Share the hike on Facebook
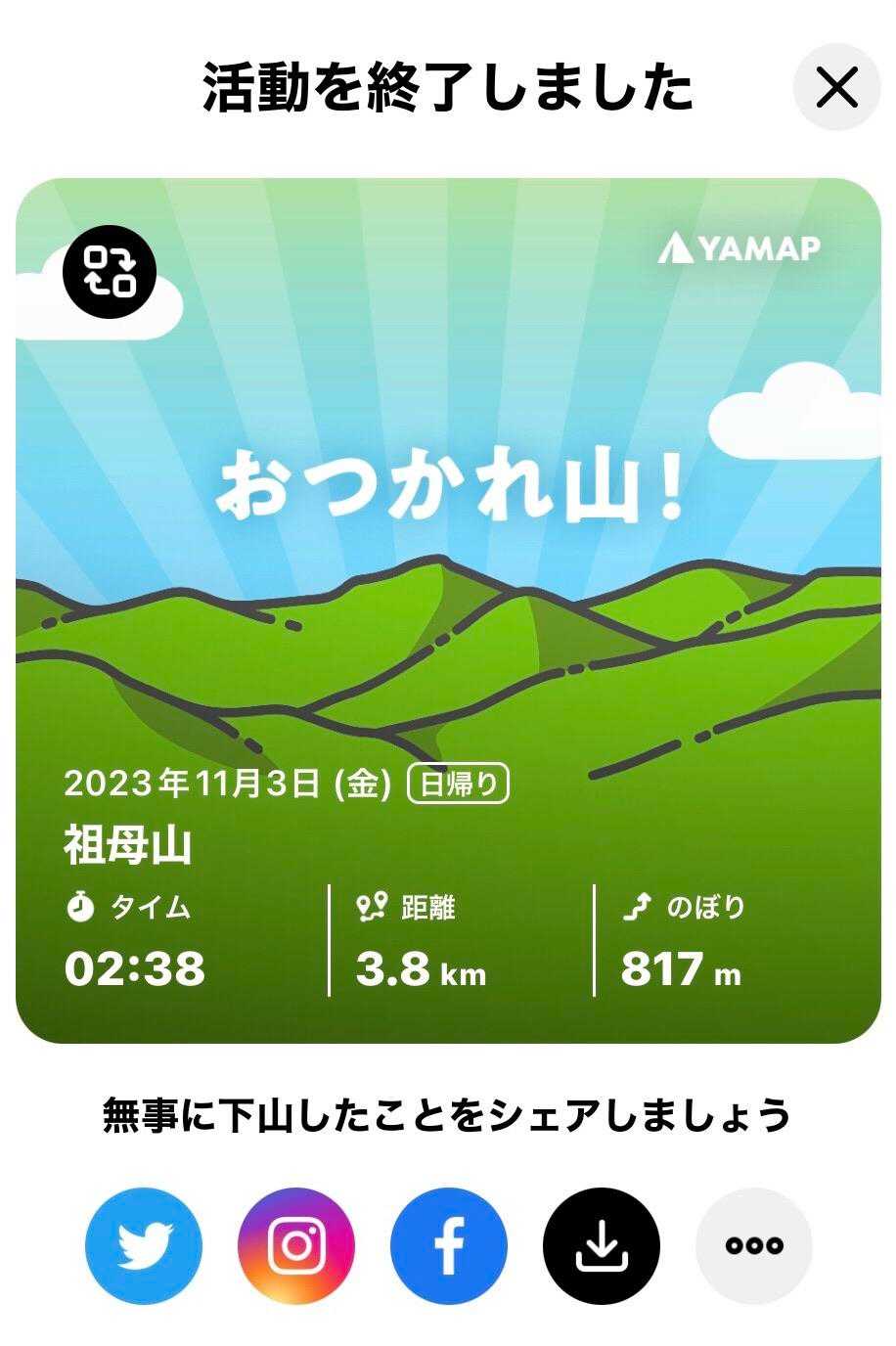Image resolution: width=896 pixels, height=1346 pixels. click(x=449, y=1245)
